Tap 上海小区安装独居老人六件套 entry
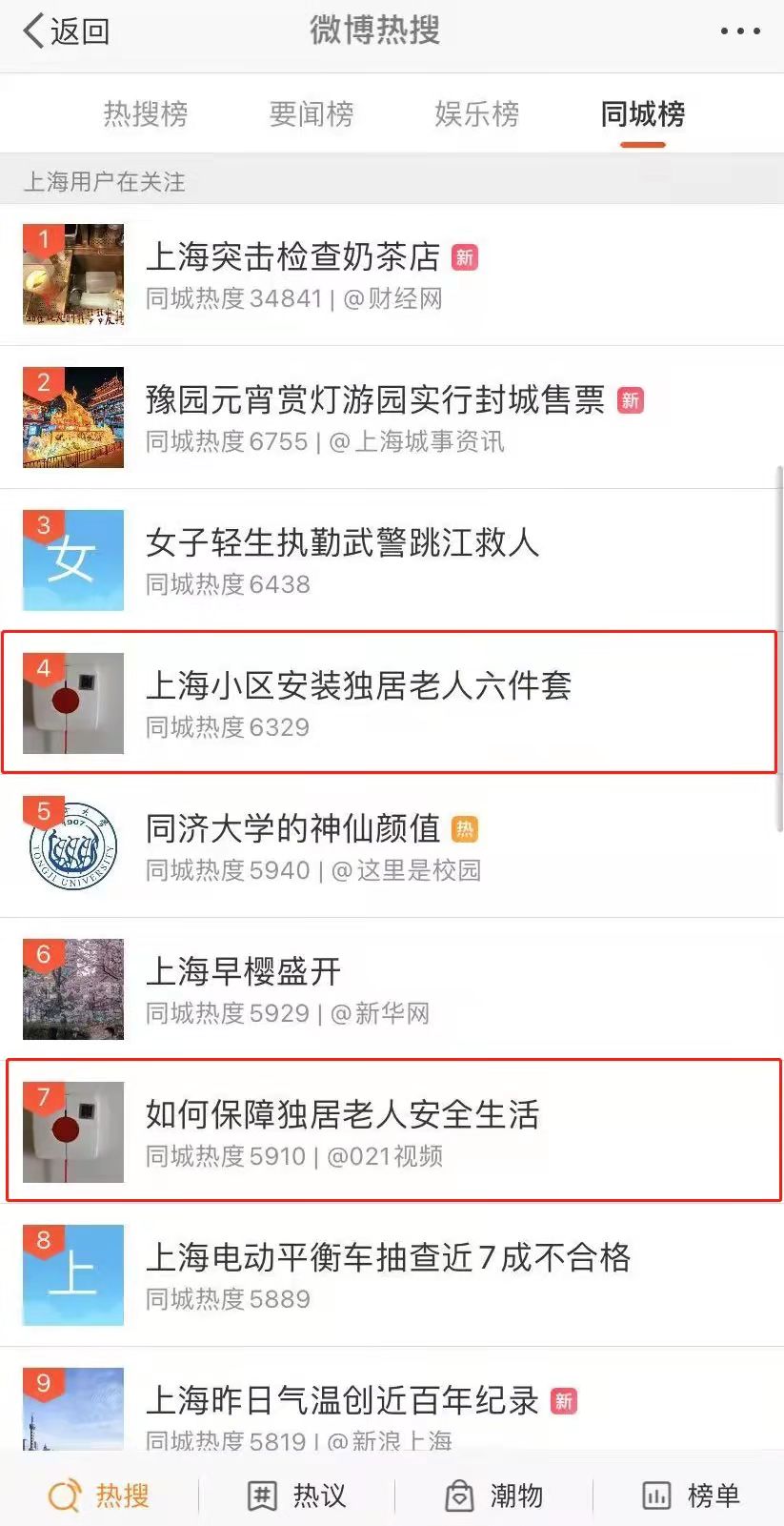 (x=358, y=686)
